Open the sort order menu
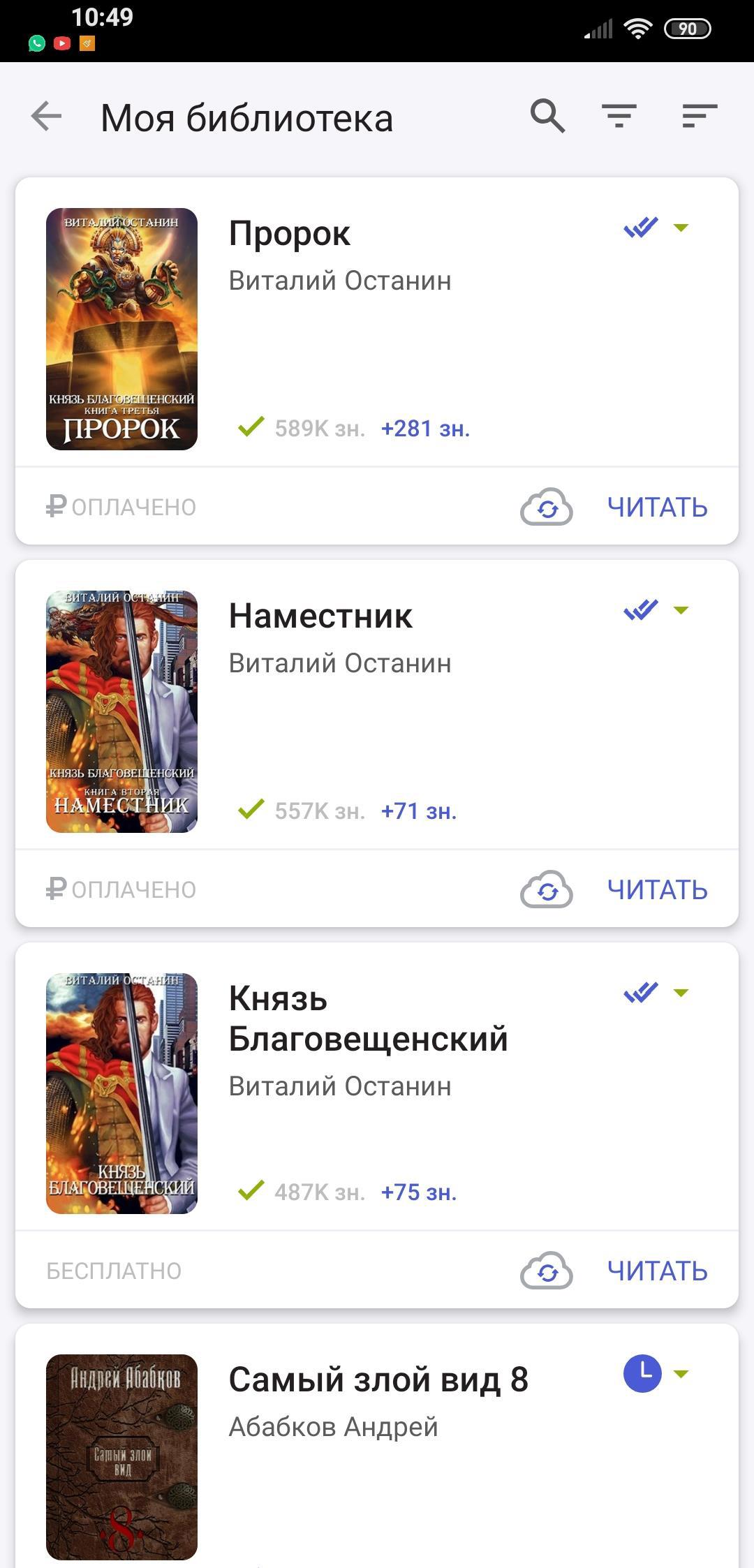 click(x=700, y=116)
